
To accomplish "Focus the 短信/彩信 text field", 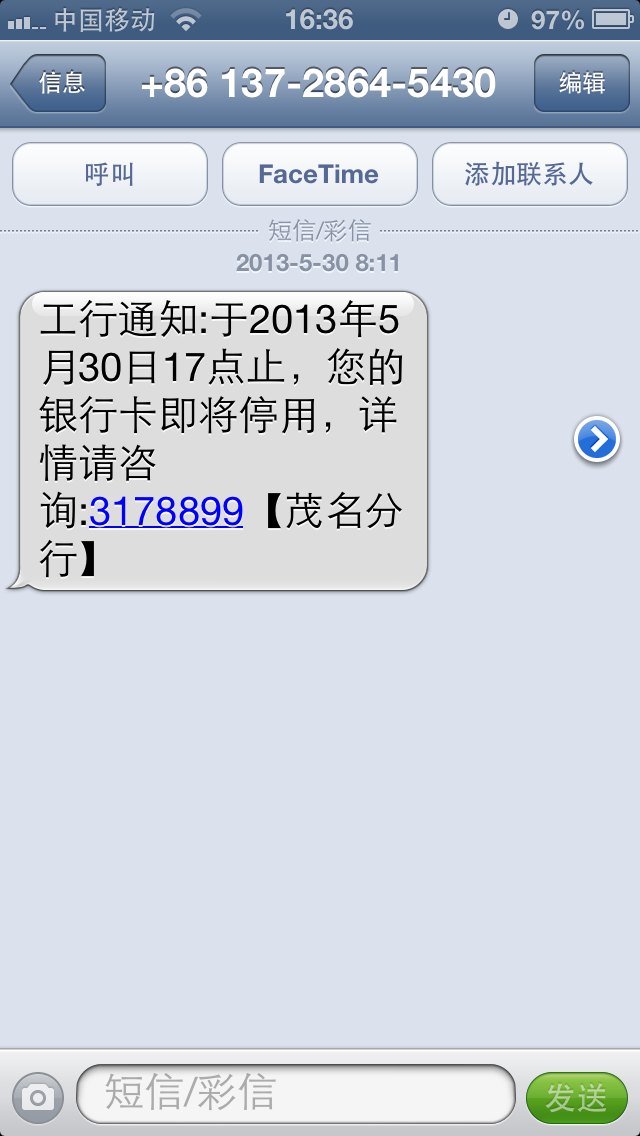I will (295, 1094).
